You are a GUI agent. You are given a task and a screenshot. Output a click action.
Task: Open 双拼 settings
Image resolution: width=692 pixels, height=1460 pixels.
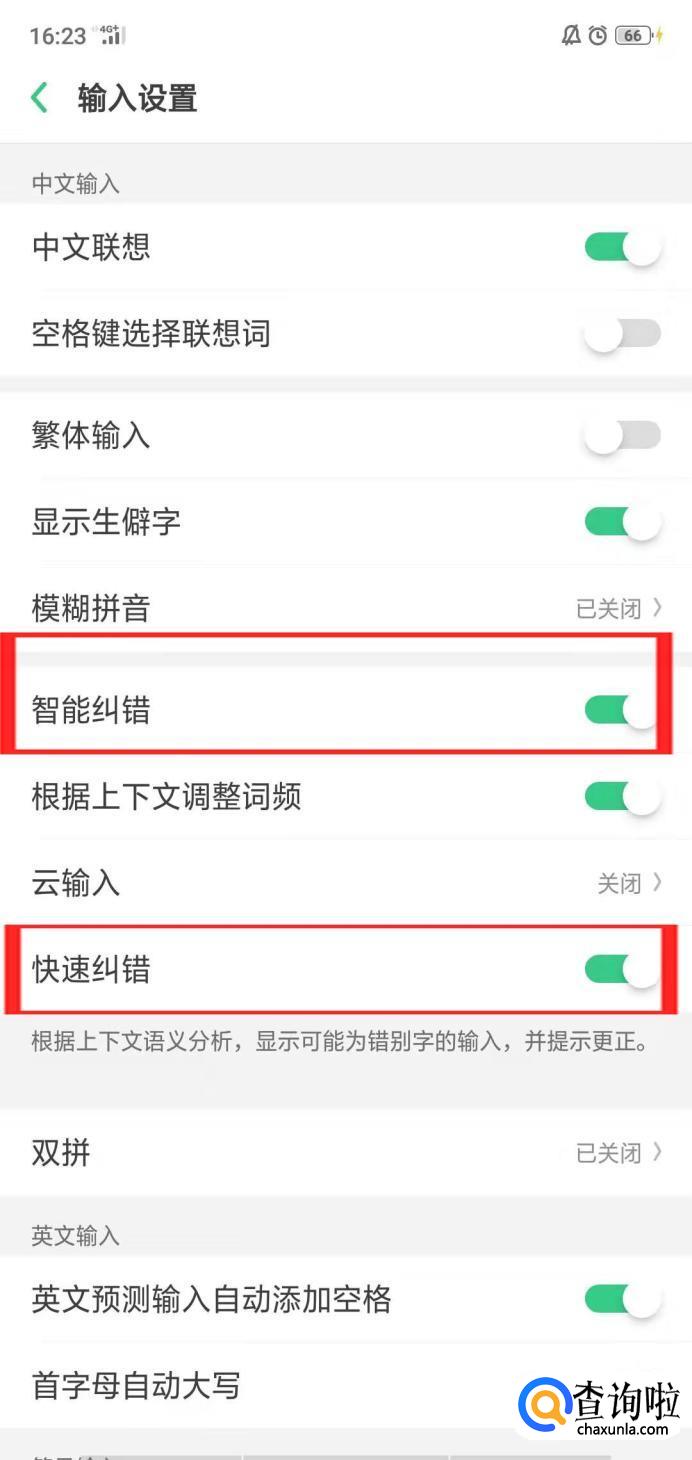click(345, 1153)
